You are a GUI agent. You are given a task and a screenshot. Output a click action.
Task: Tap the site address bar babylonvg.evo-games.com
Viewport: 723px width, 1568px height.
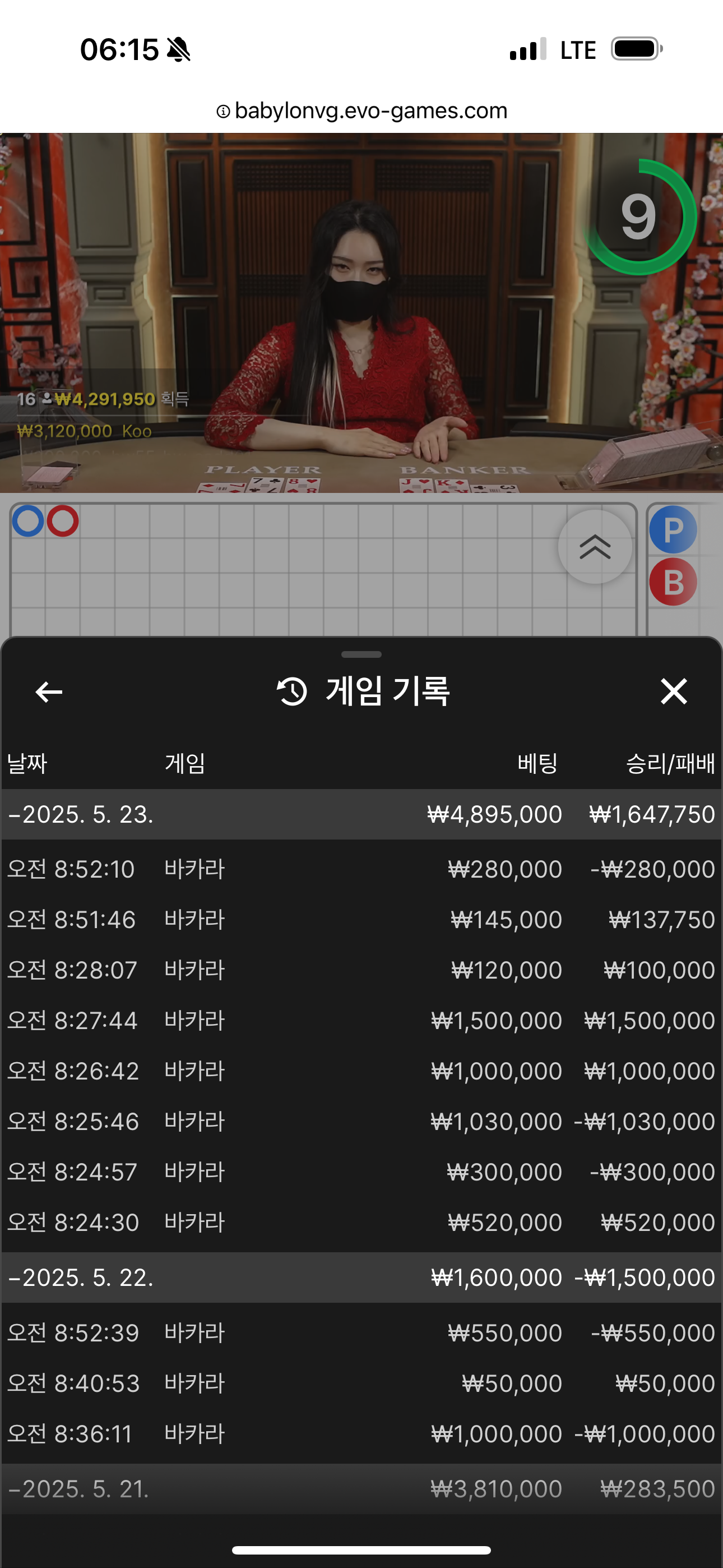(361, 111)
